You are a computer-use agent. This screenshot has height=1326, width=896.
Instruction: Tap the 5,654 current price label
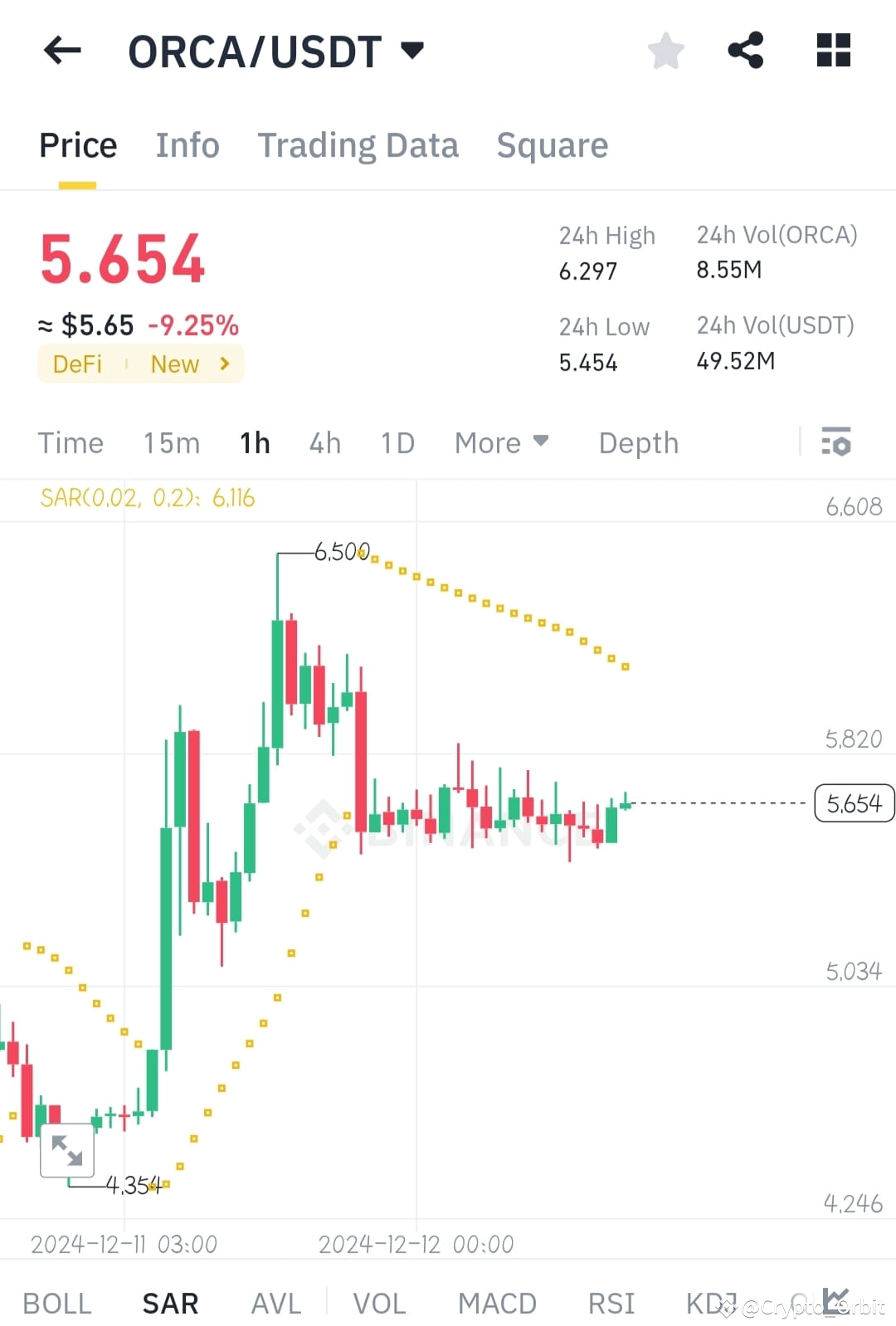pos(855,802)
